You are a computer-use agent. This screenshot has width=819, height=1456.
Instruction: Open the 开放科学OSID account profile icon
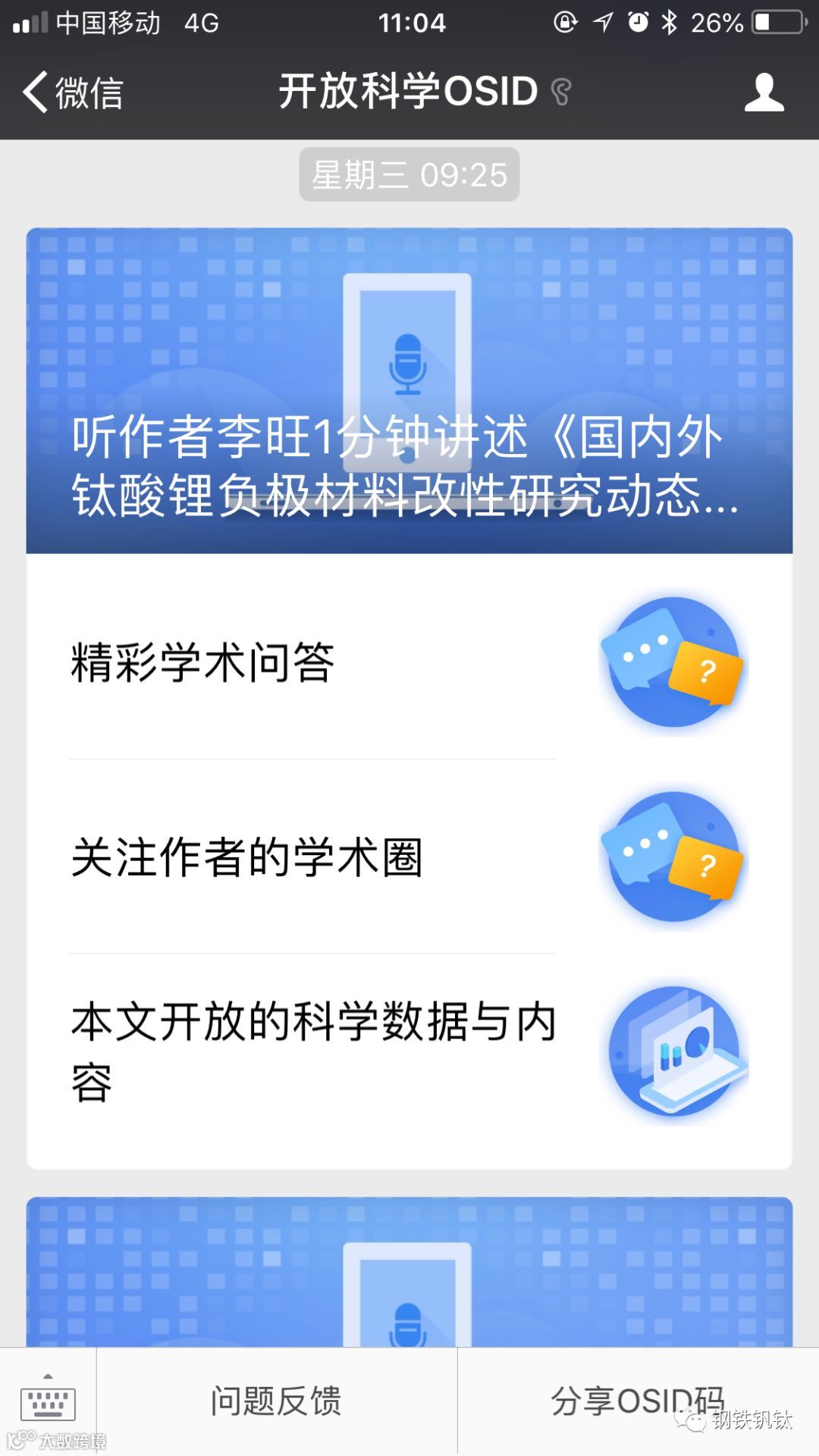(x=763, y=92)
